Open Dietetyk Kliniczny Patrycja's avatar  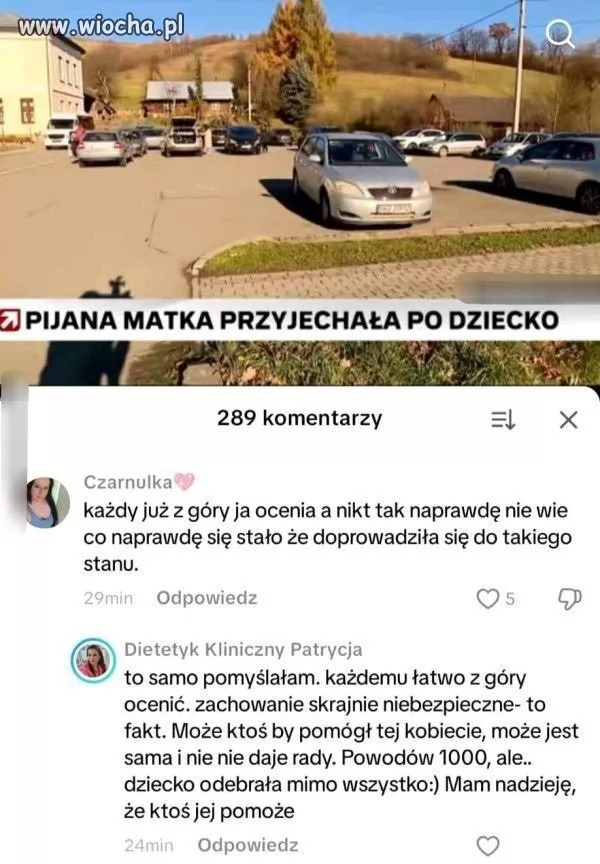tap(93, 660)
